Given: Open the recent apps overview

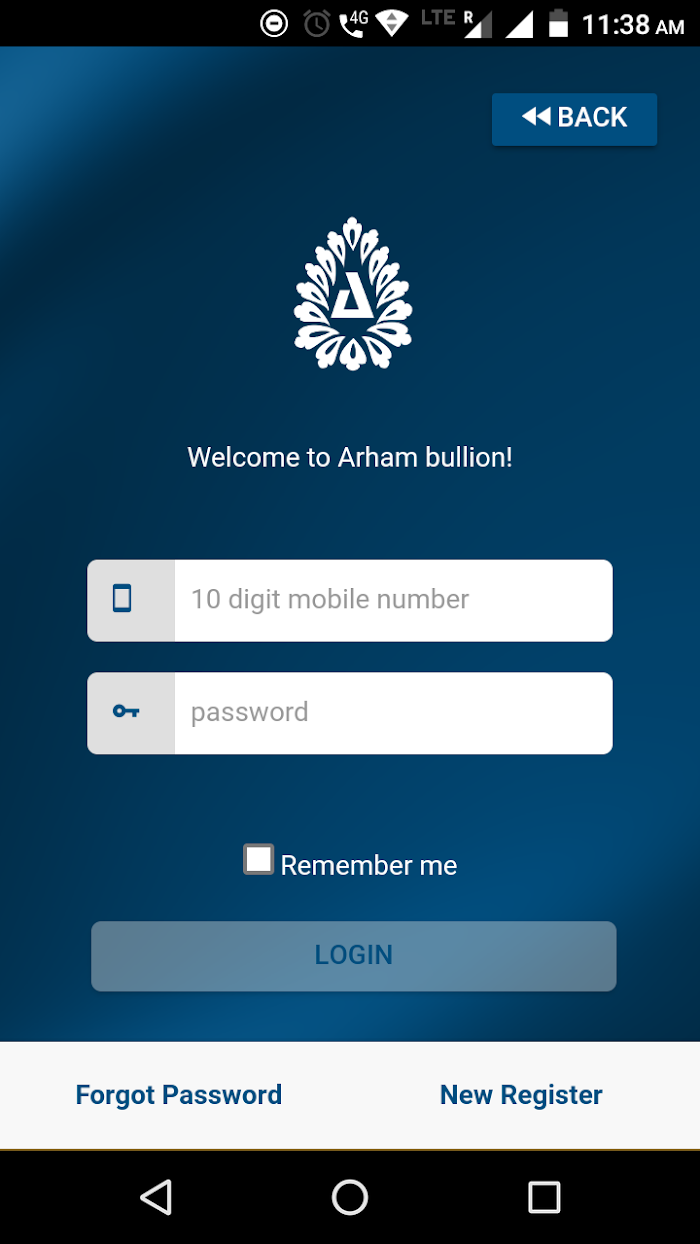Looking at the screenshot, I should tap(544, 1197).
